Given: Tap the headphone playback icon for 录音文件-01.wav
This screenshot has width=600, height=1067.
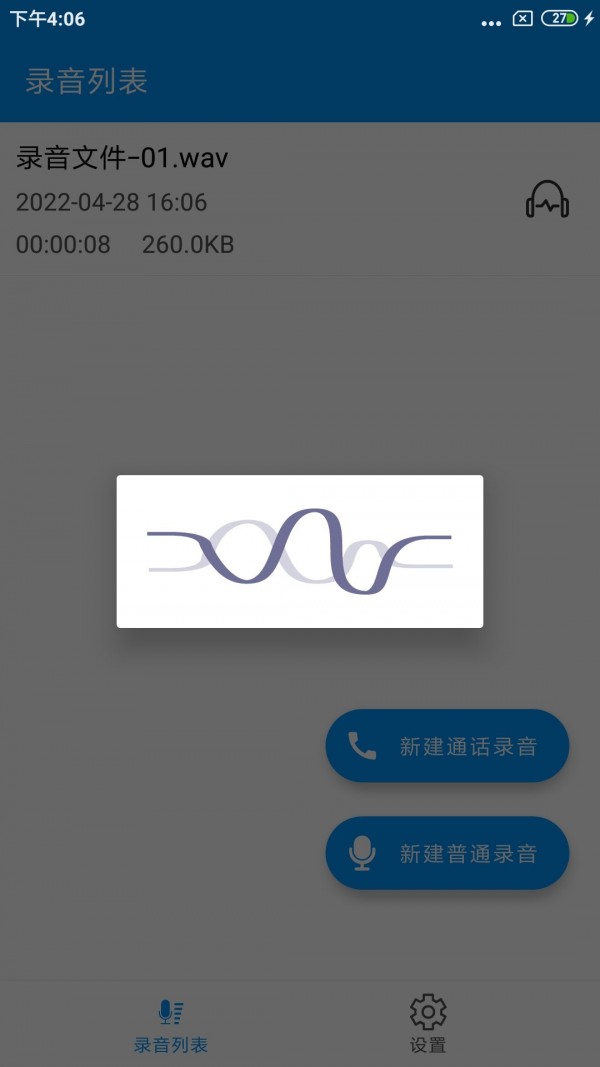Looking at the screenshot, I should coord(547,199).
